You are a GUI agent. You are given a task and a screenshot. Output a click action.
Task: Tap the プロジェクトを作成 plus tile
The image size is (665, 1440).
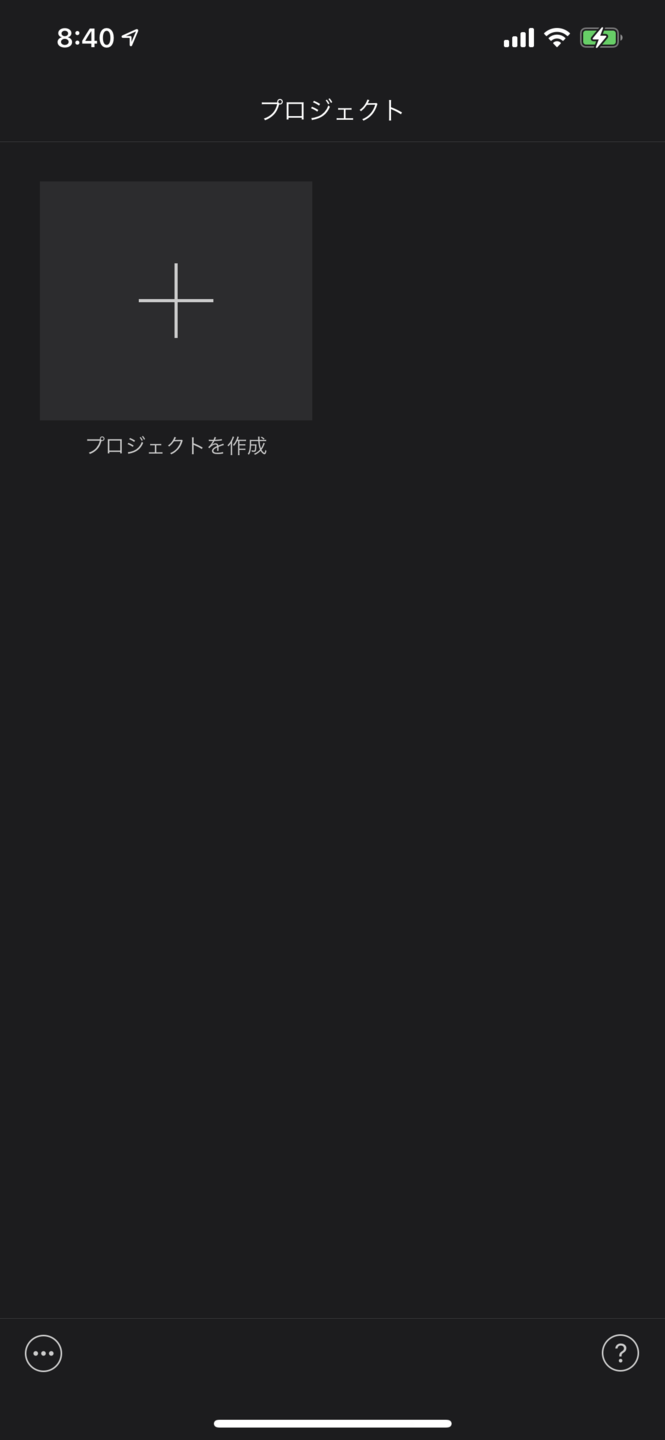(x=176, y=300)
